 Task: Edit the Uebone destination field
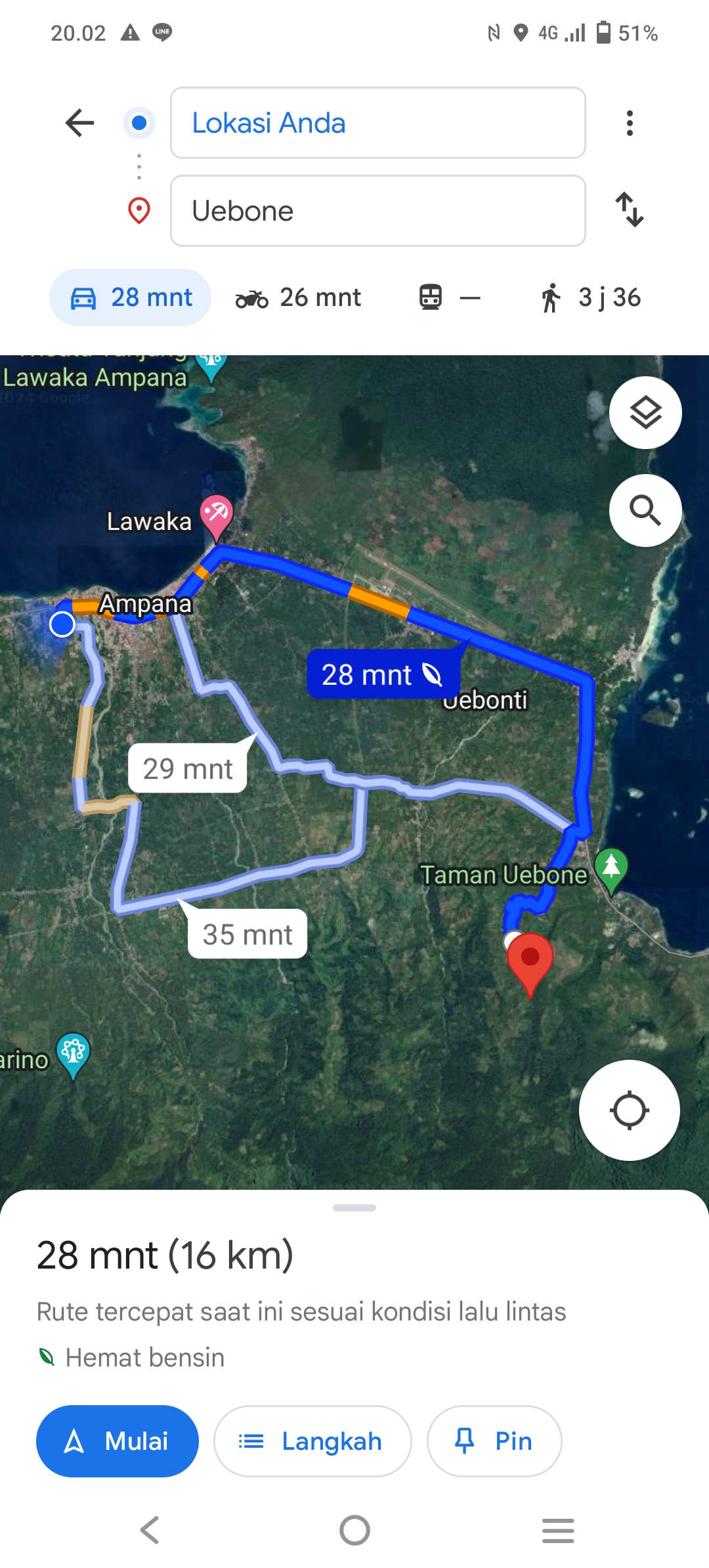coord(378,211)
